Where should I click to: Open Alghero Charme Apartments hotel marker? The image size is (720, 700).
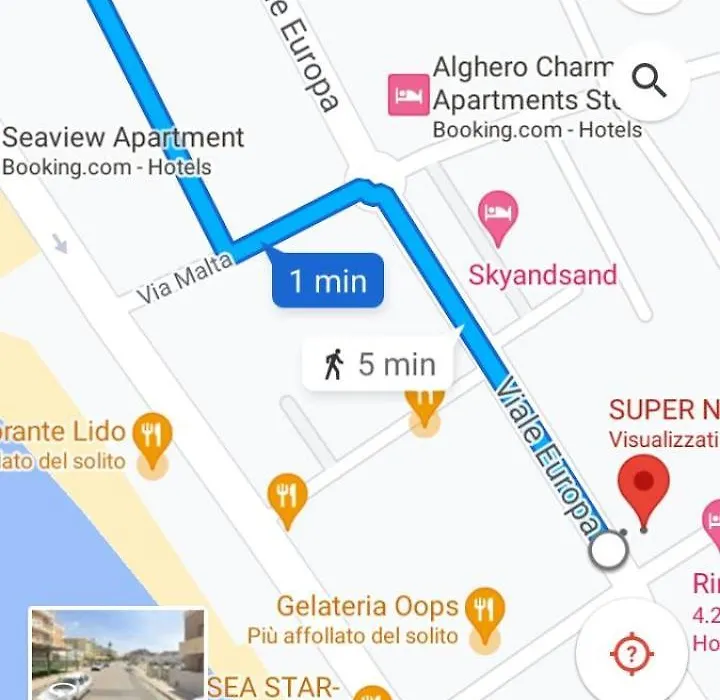click(x=406, y=97)
